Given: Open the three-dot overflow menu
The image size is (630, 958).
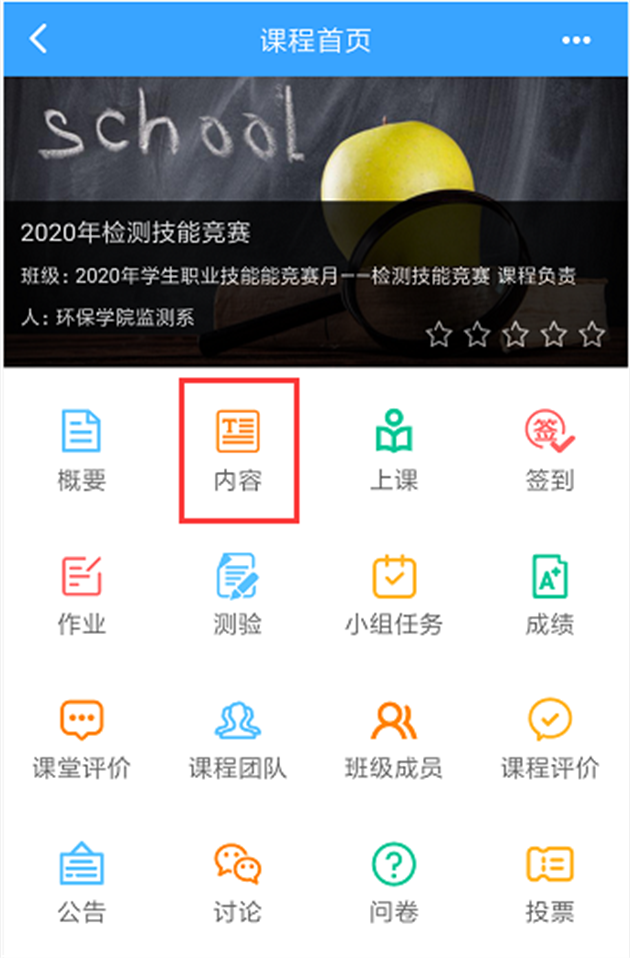Looking at the screenshot, I should pyautogui.click(x=576, y=40).
